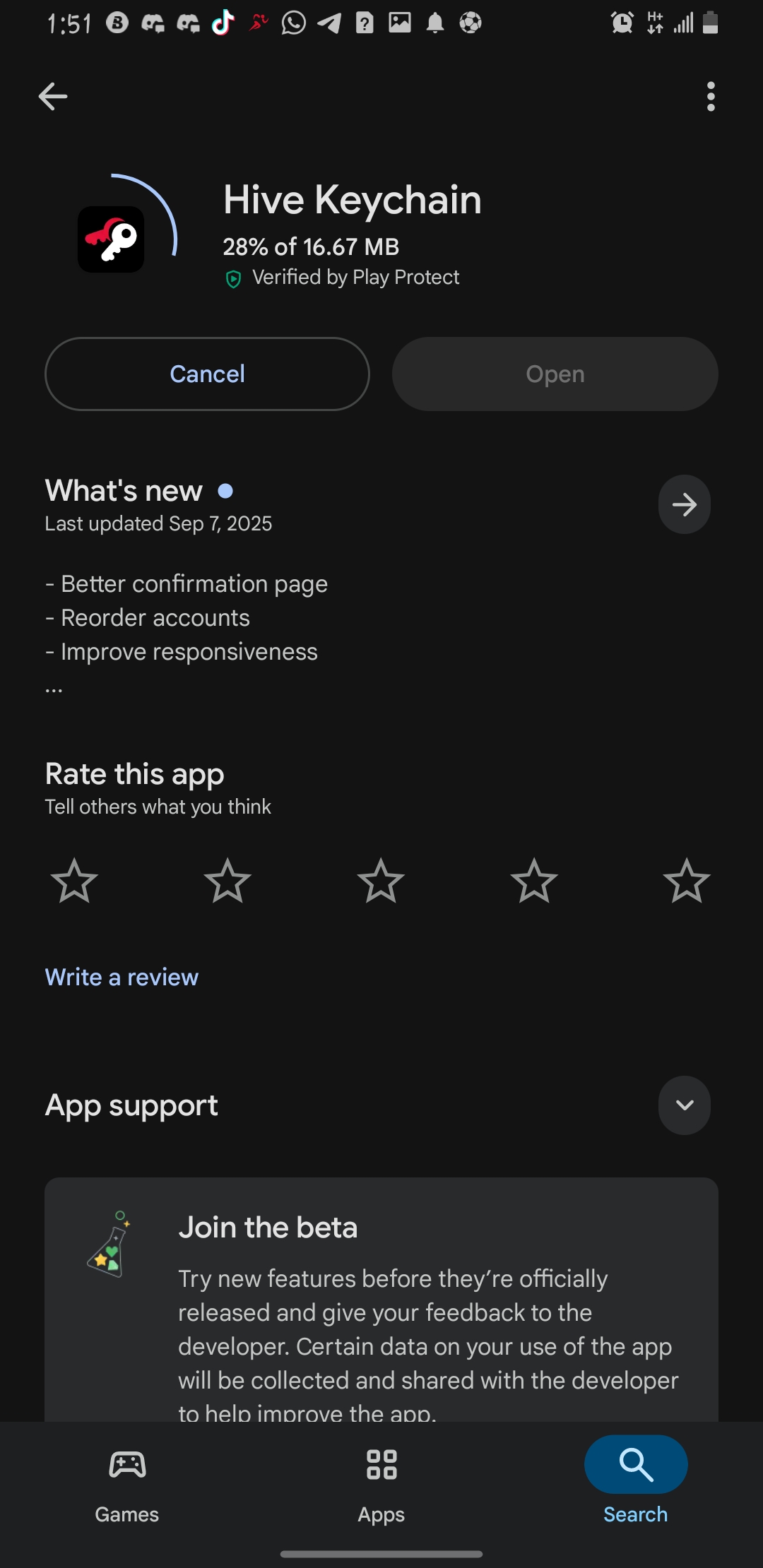This screenshot has height=1568, width=763.
Task: Rate the app two stars
Action: [x=227, y=881]
